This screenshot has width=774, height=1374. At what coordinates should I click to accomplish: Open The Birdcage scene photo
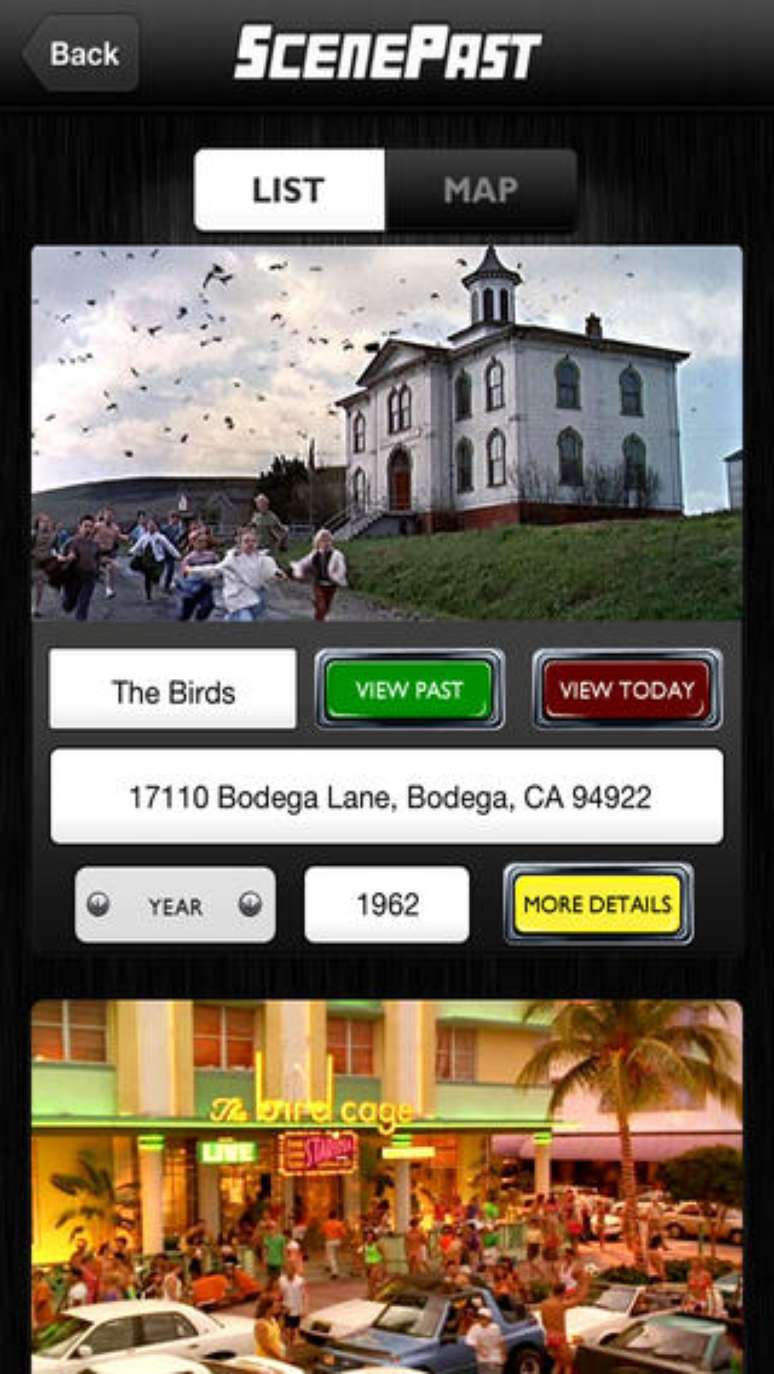387,1185
